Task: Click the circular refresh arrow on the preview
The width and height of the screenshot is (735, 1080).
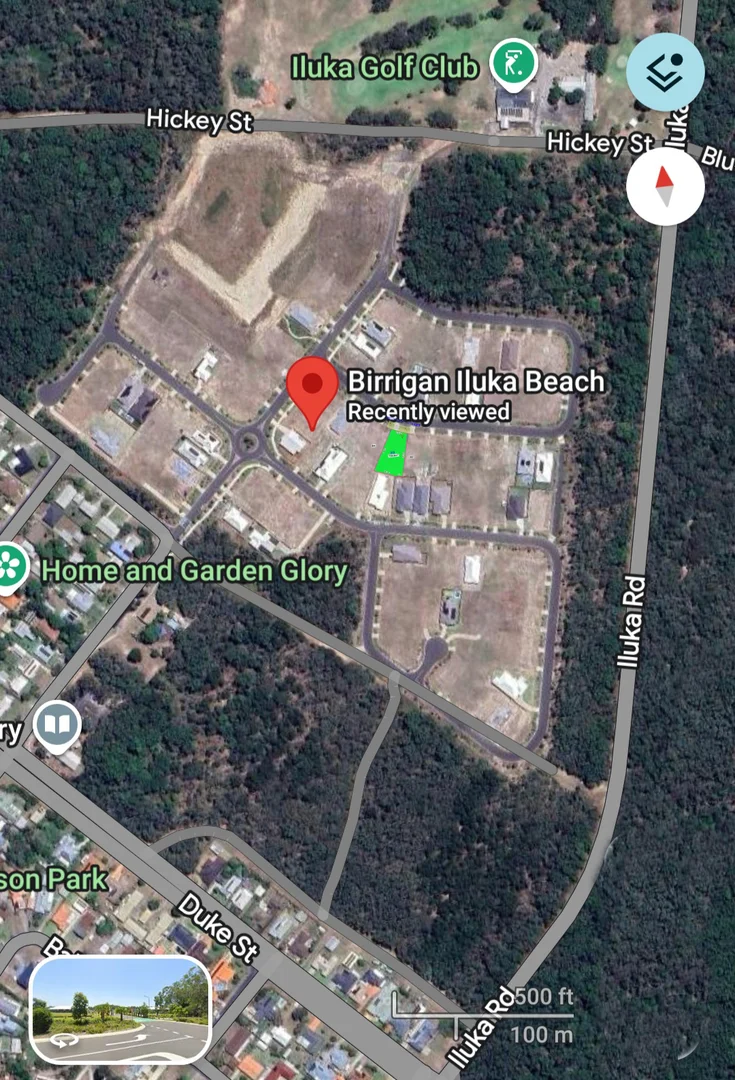Action: pos(62,1039)
